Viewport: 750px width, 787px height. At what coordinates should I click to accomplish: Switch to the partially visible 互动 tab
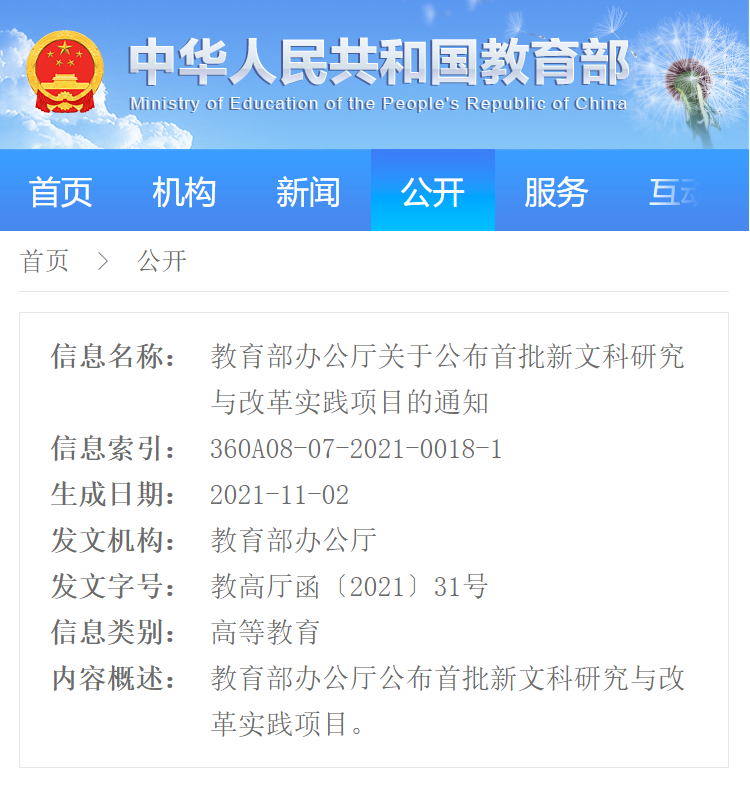pos(674,191)
